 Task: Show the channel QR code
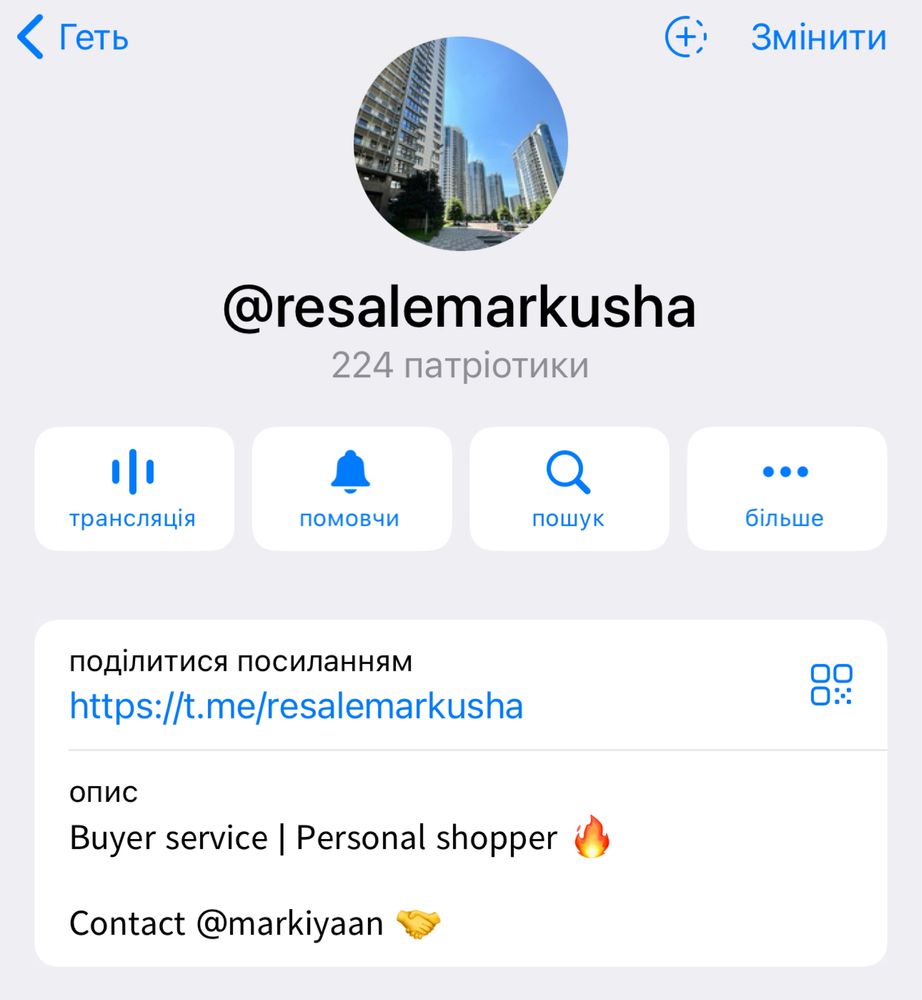point(831,685)
